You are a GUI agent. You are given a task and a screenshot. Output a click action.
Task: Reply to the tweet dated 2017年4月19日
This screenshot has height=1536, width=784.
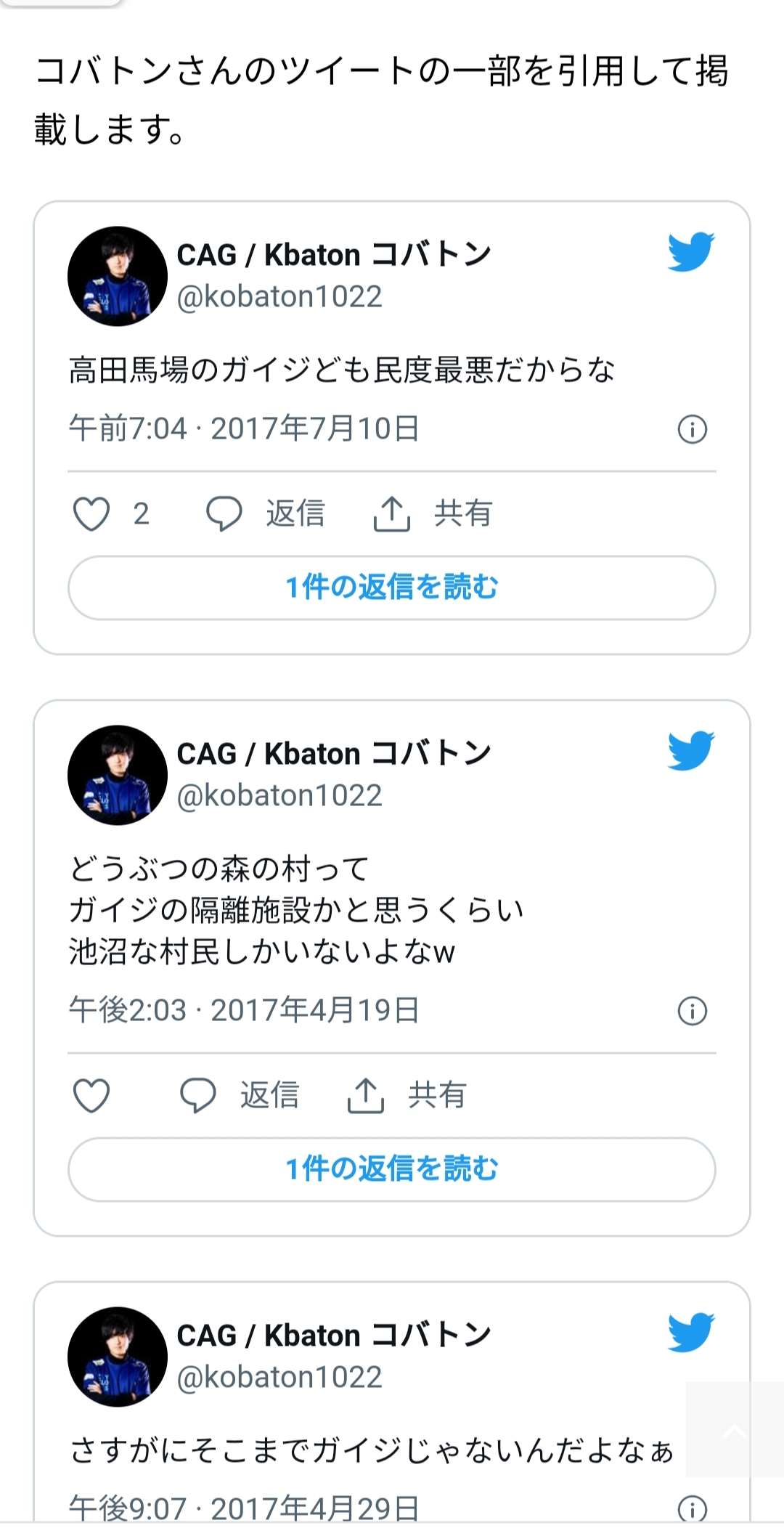(240, 1095)
